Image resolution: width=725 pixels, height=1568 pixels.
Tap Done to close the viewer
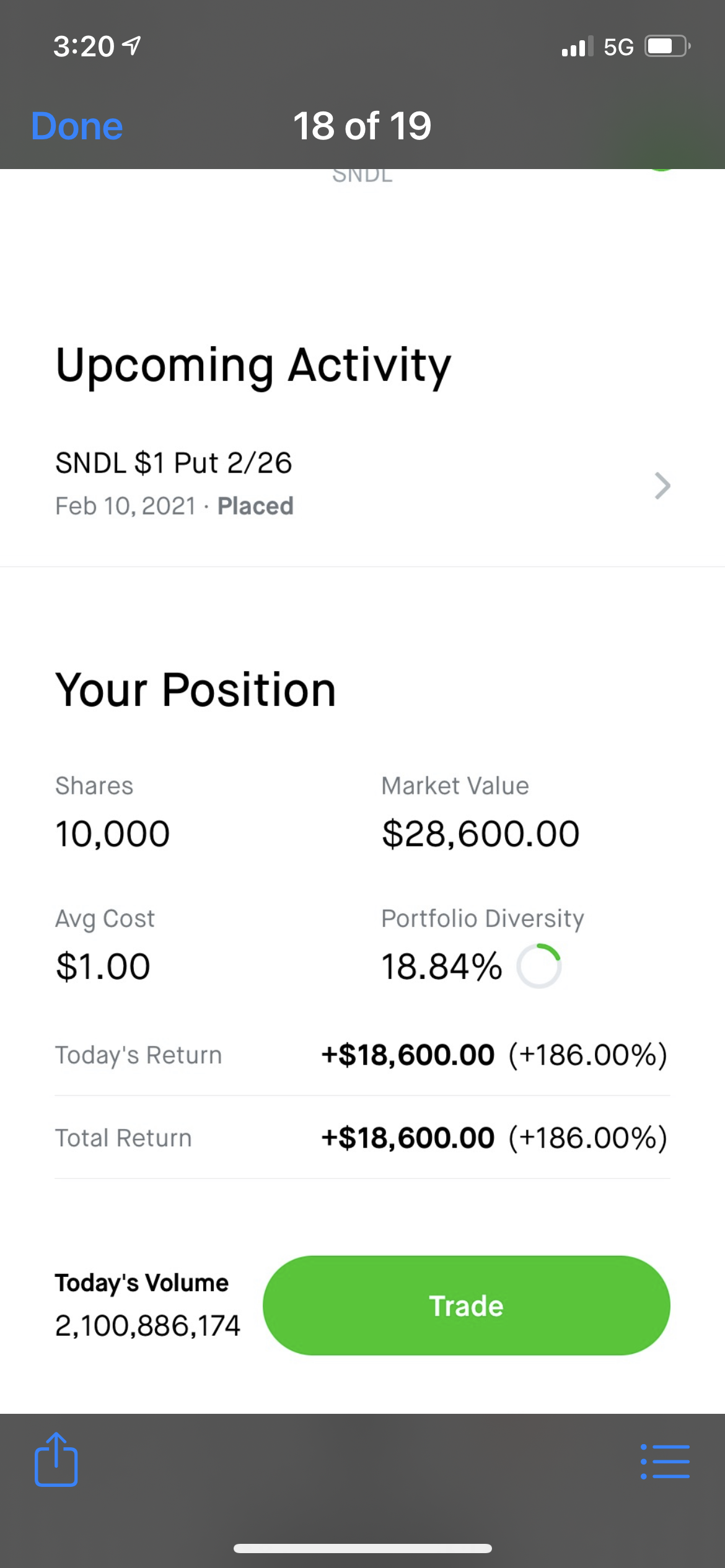click(x=77, y=126)
